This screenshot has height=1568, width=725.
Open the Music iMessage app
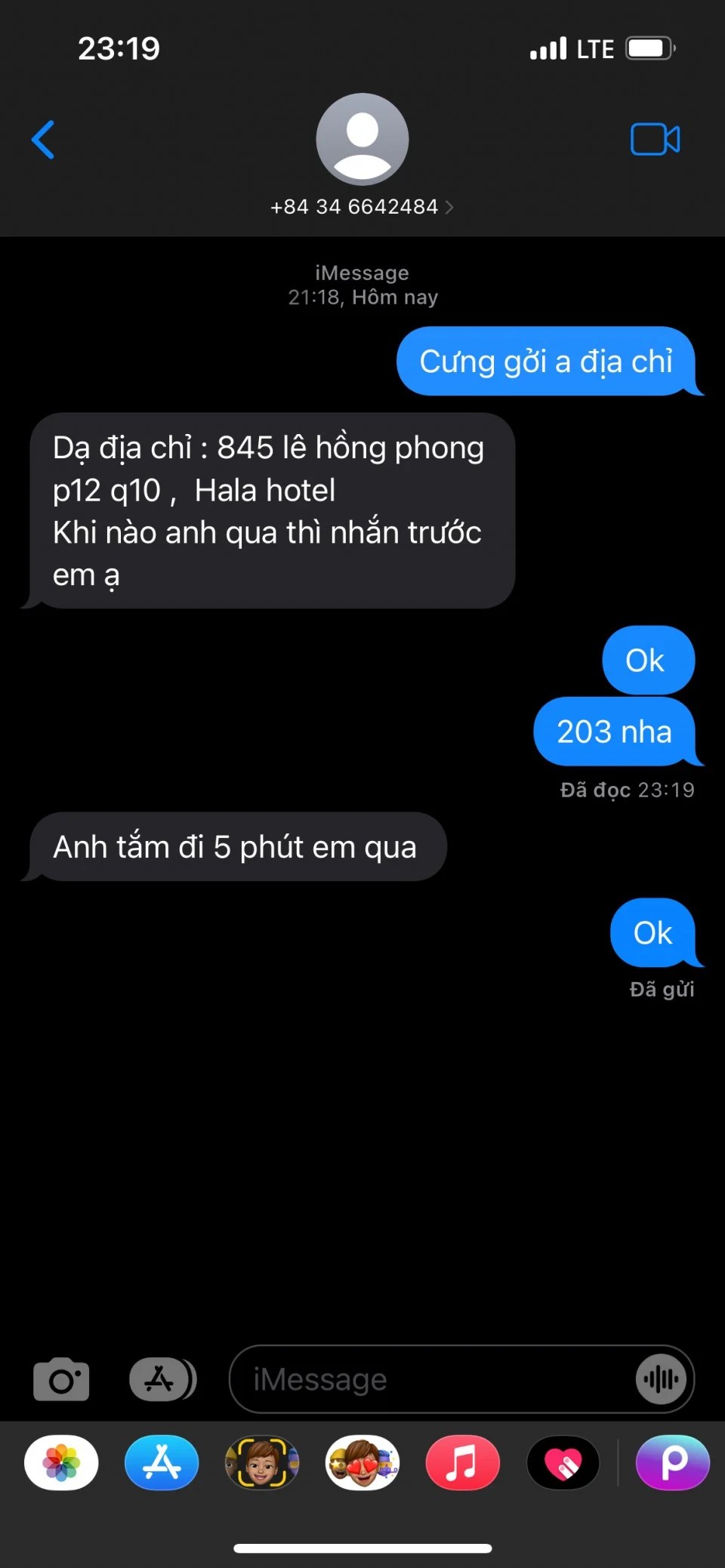pyautogui.click(x=462, y=1462)
